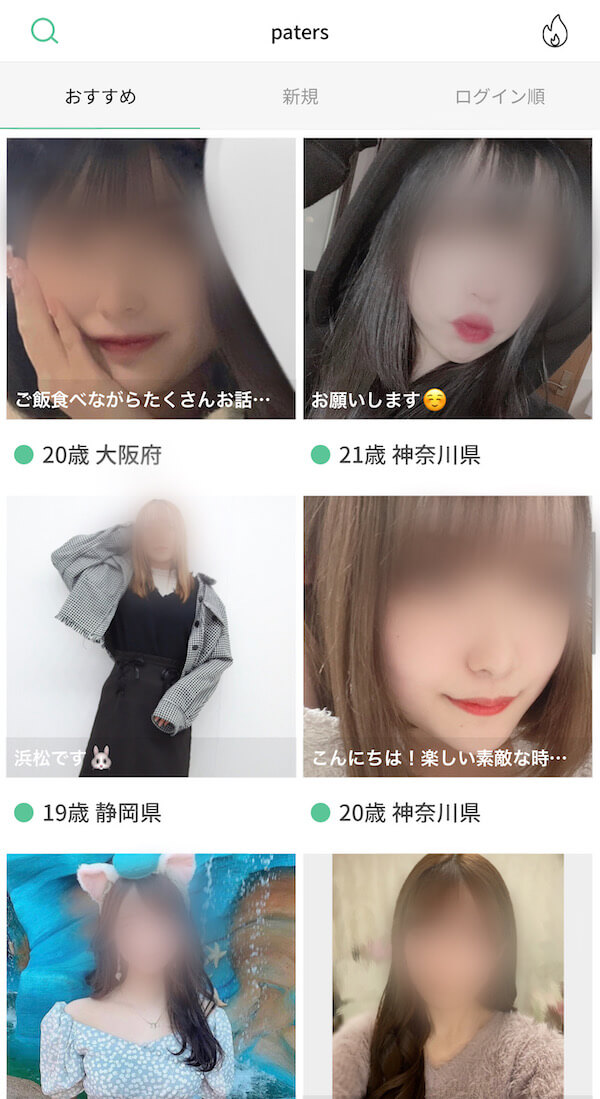The height and width of the screenshot is (1099, 600).
Task: Select the おすすめ tab
Action: coord(100,96)
